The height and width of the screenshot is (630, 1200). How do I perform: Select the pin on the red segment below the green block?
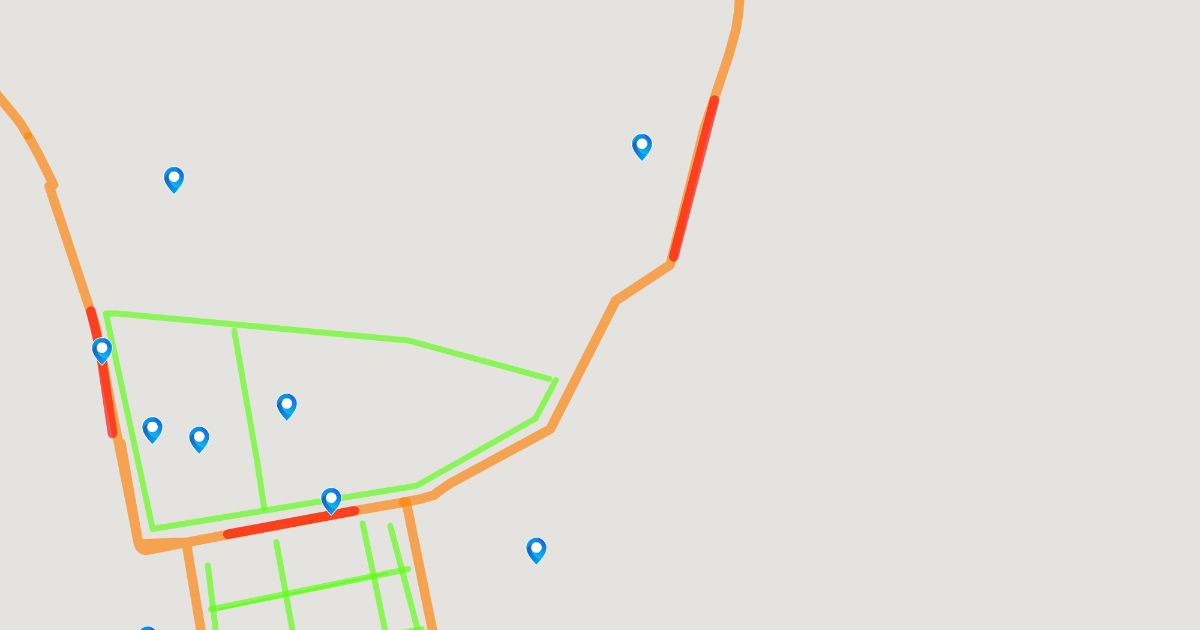[331, 500]
